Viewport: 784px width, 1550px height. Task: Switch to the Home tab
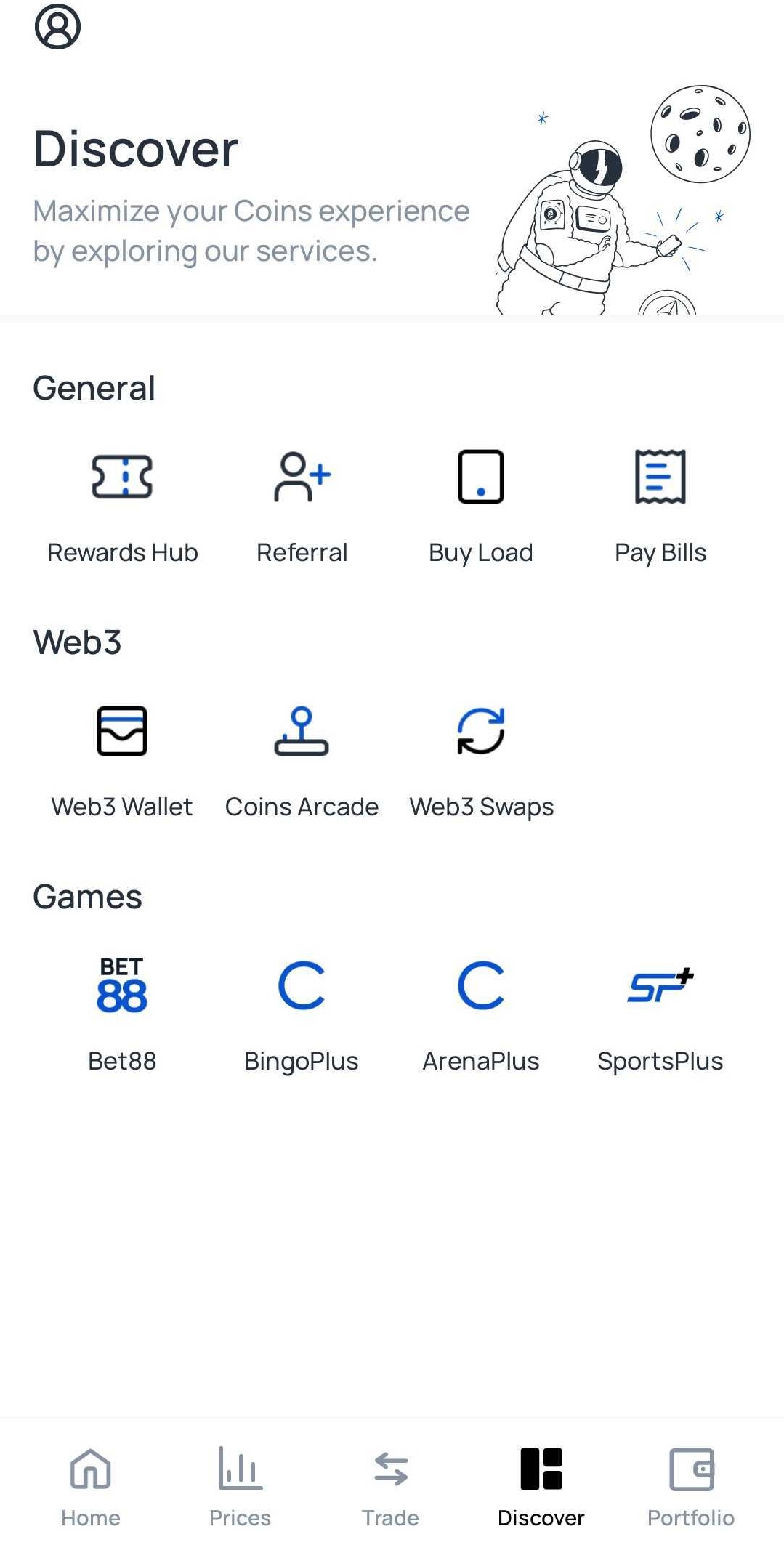(90, 1482)
